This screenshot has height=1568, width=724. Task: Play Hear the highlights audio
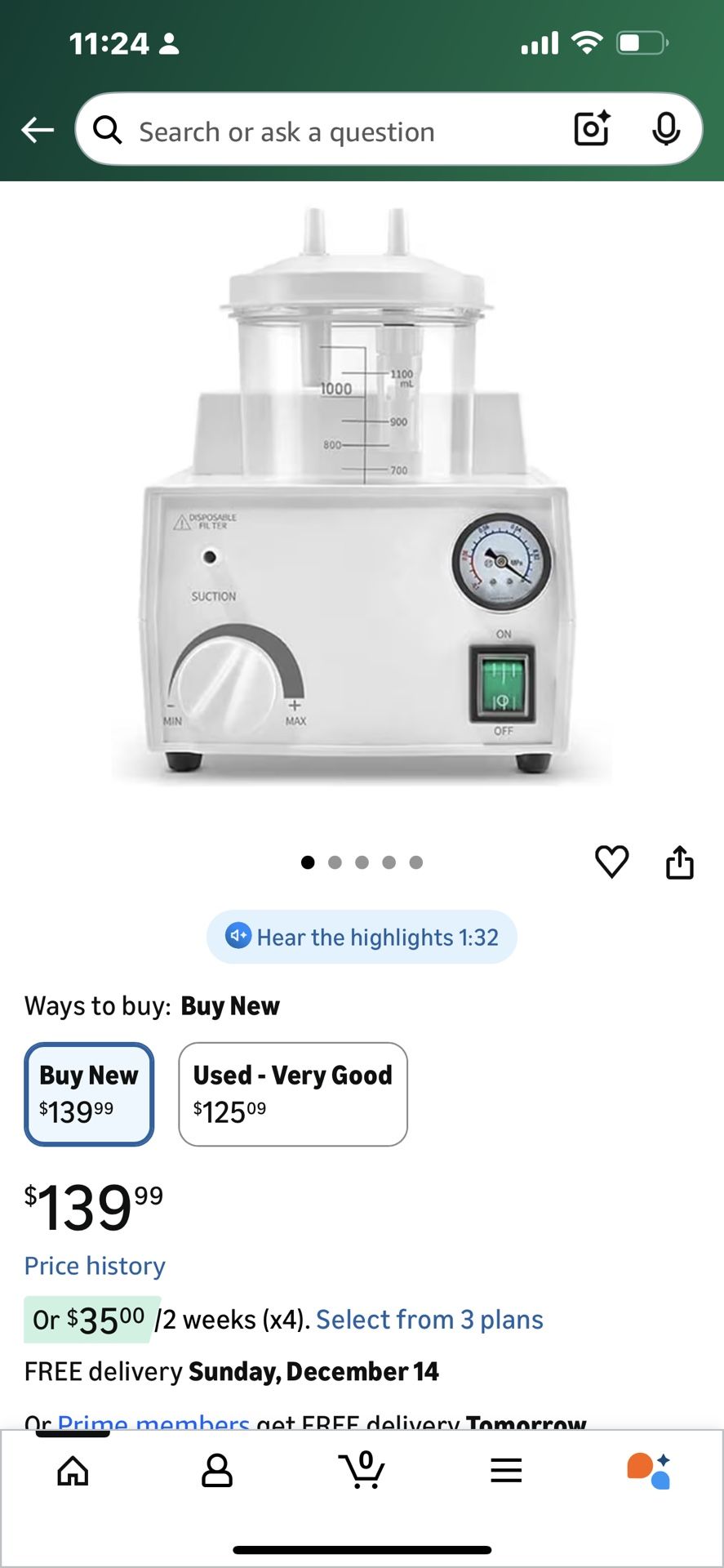tap(362, 937)
